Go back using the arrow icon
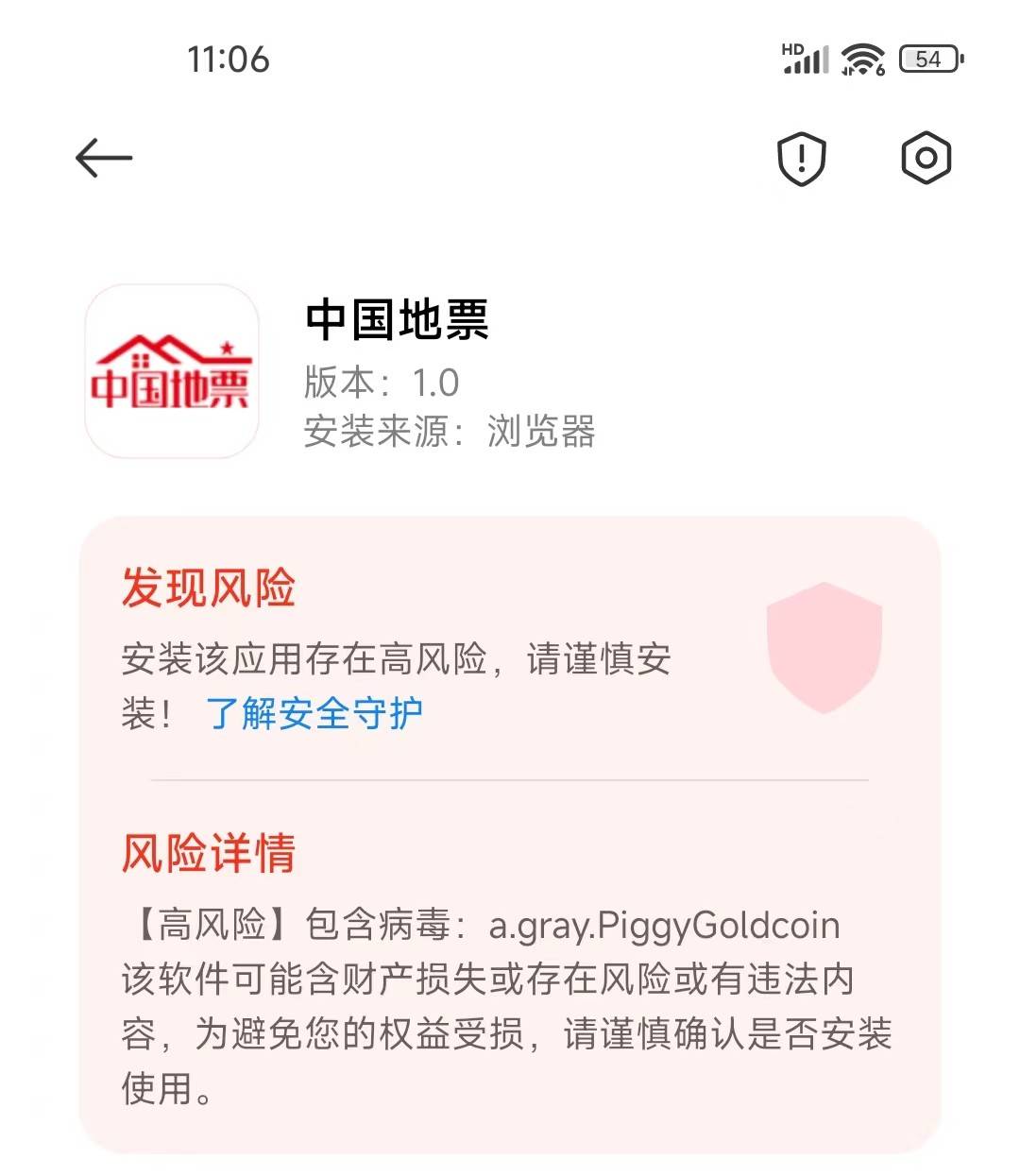Screen dimensions: 1020x1176 pyautogui.click(x=104, y=158)
